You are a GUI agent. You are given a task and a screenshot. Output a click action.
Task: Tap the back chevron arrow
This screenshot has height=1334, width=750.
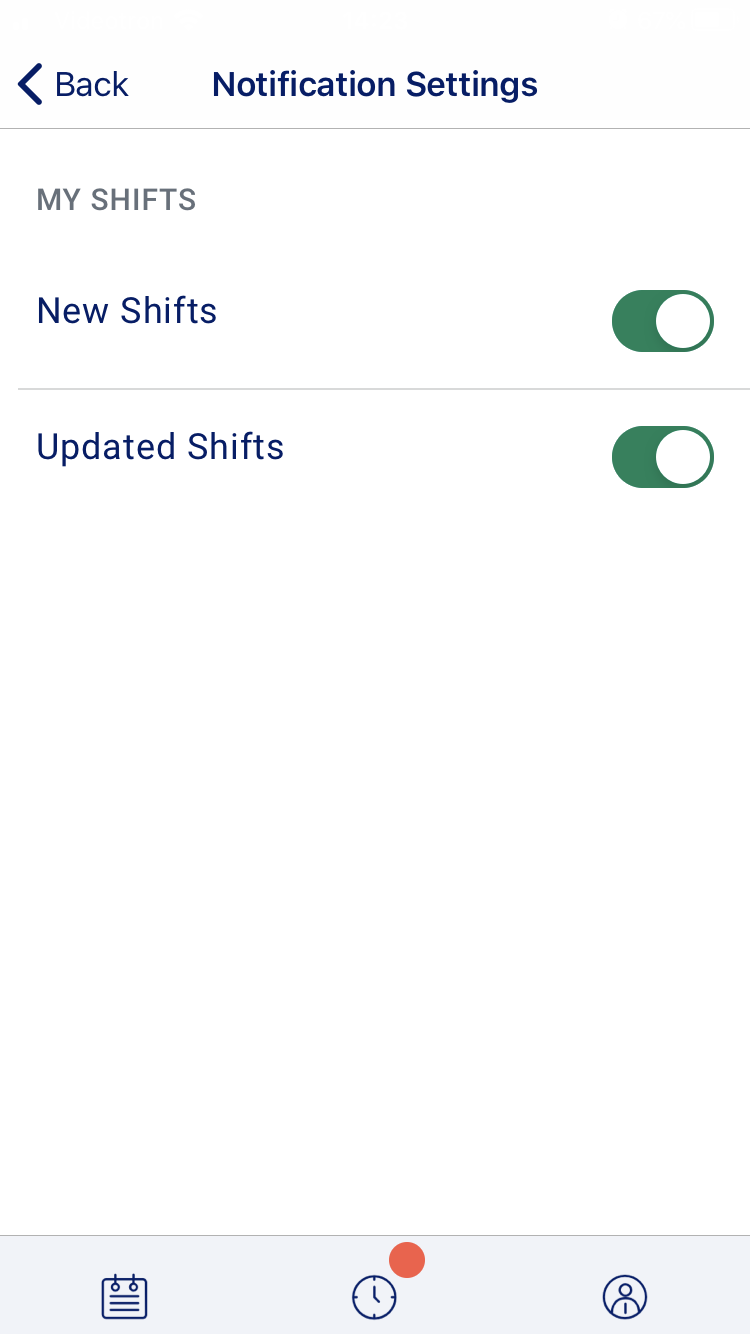30,84
